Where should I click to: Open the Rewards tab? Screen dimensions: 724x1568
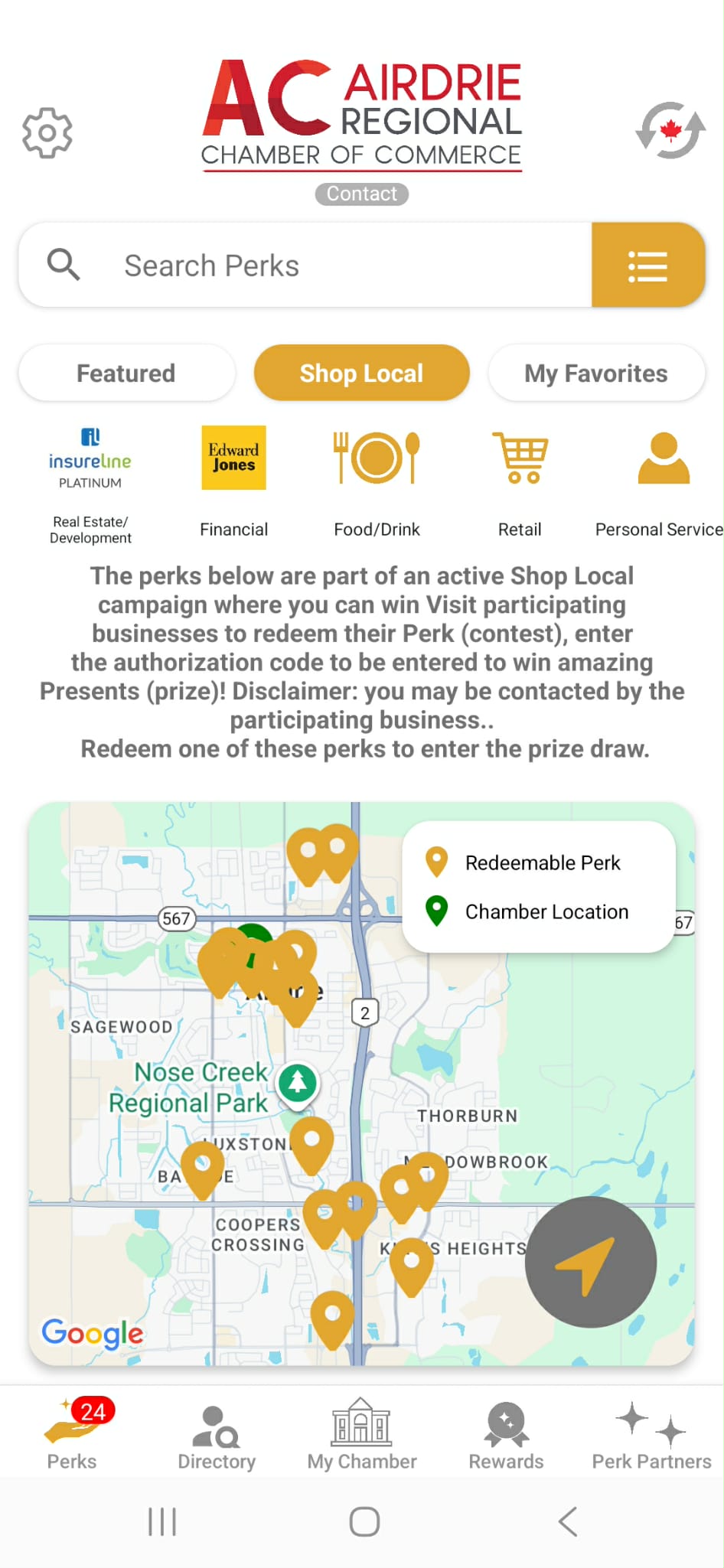tap(506, 1436)
